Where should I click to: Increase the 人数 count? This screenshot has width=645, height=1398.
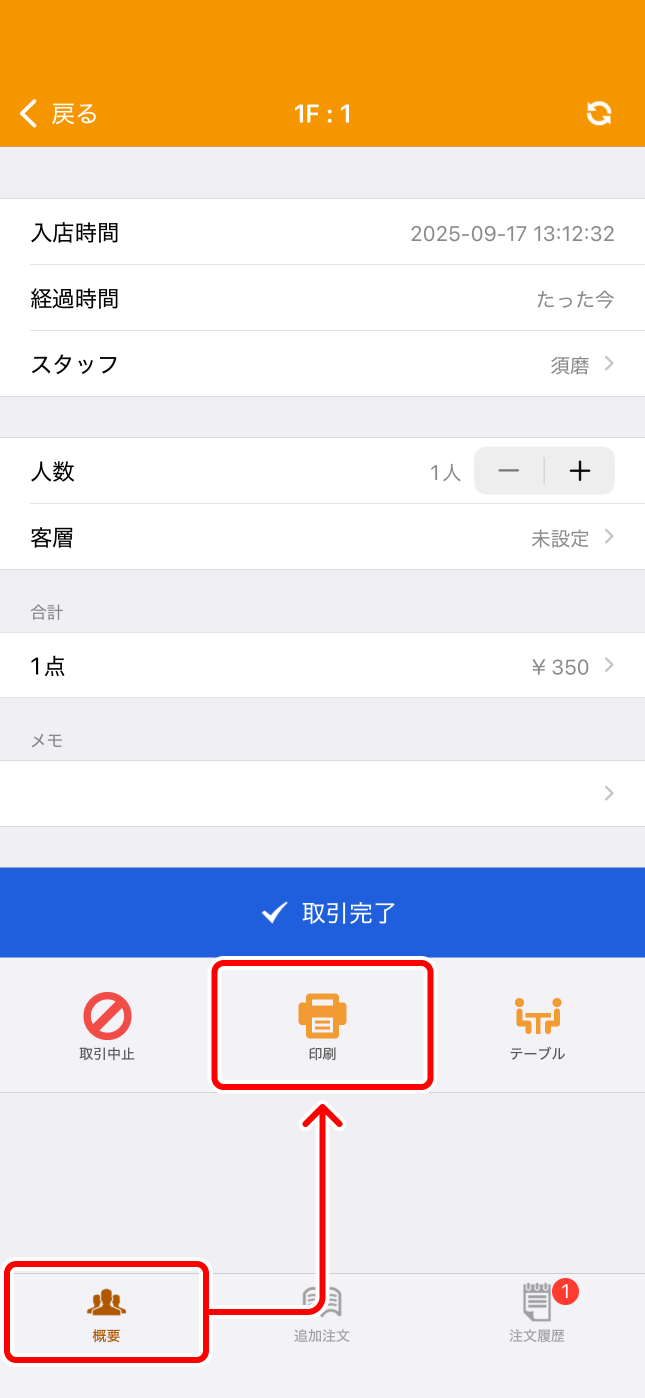tap(580, 471)
